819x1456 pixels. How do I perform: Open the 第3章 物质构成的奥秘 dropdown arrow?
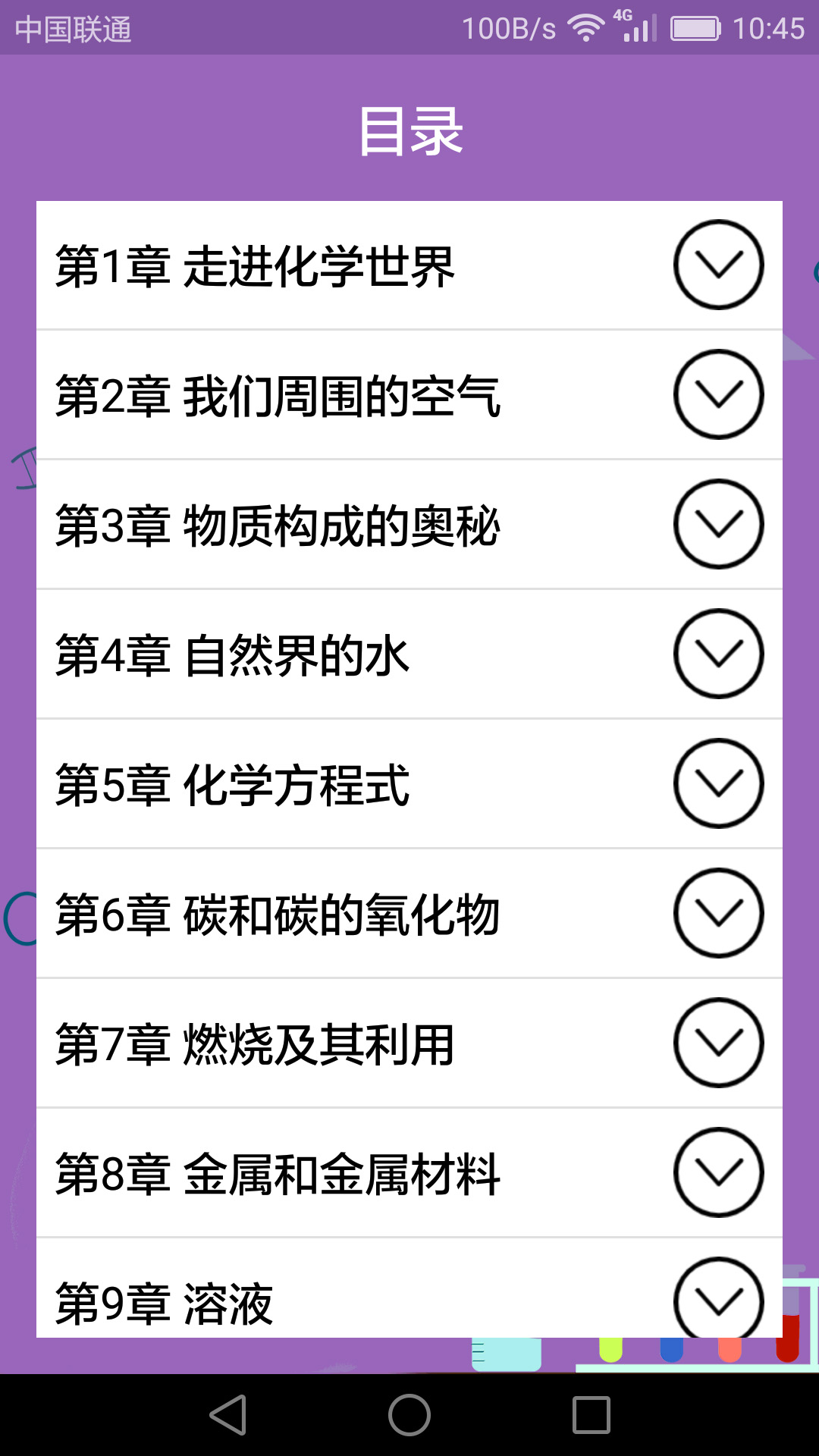click(718, 524)
